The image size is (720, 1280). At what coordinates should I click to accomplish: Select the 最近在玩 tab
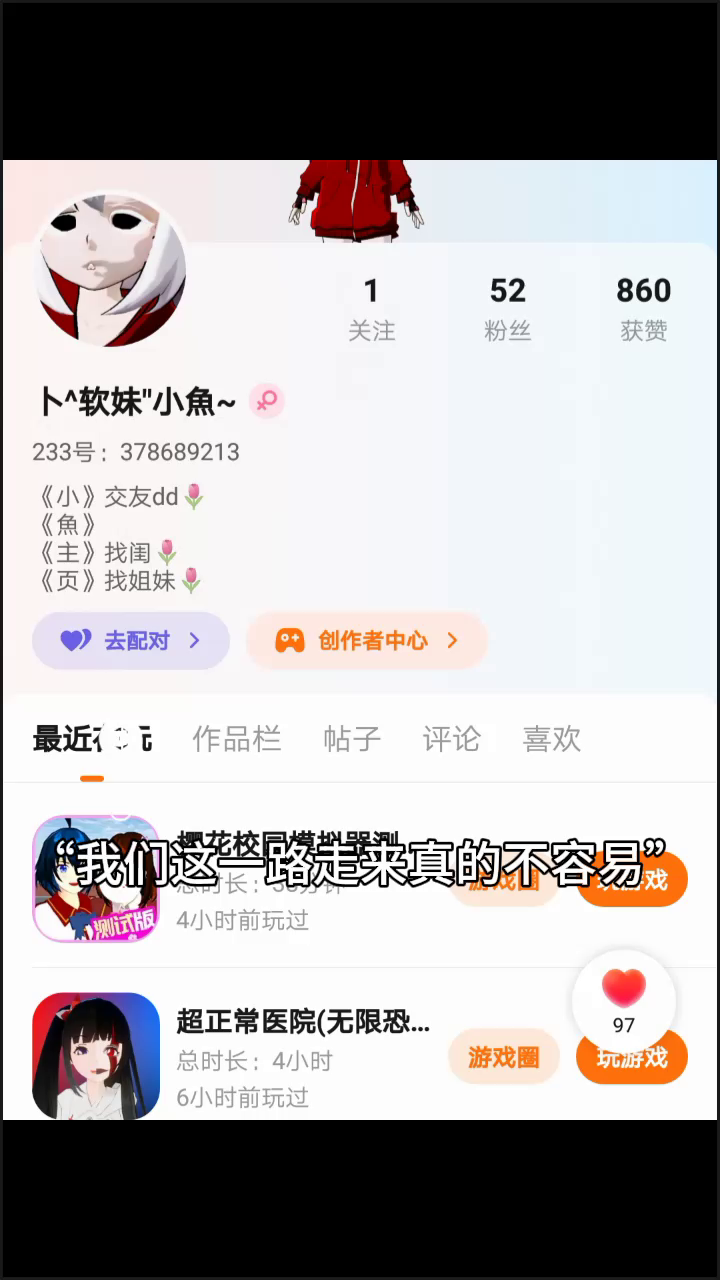coord(92,739)
